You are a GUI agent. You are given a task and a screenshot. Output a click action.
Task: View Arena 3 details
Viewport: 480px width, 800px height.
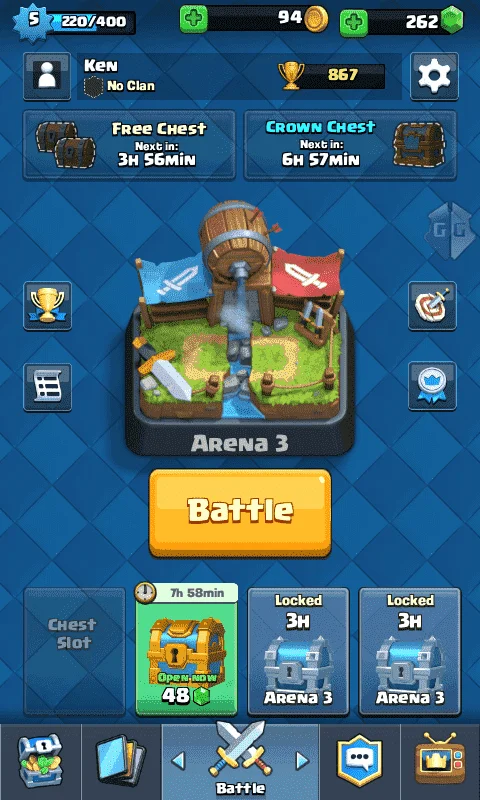coord(240,329)
